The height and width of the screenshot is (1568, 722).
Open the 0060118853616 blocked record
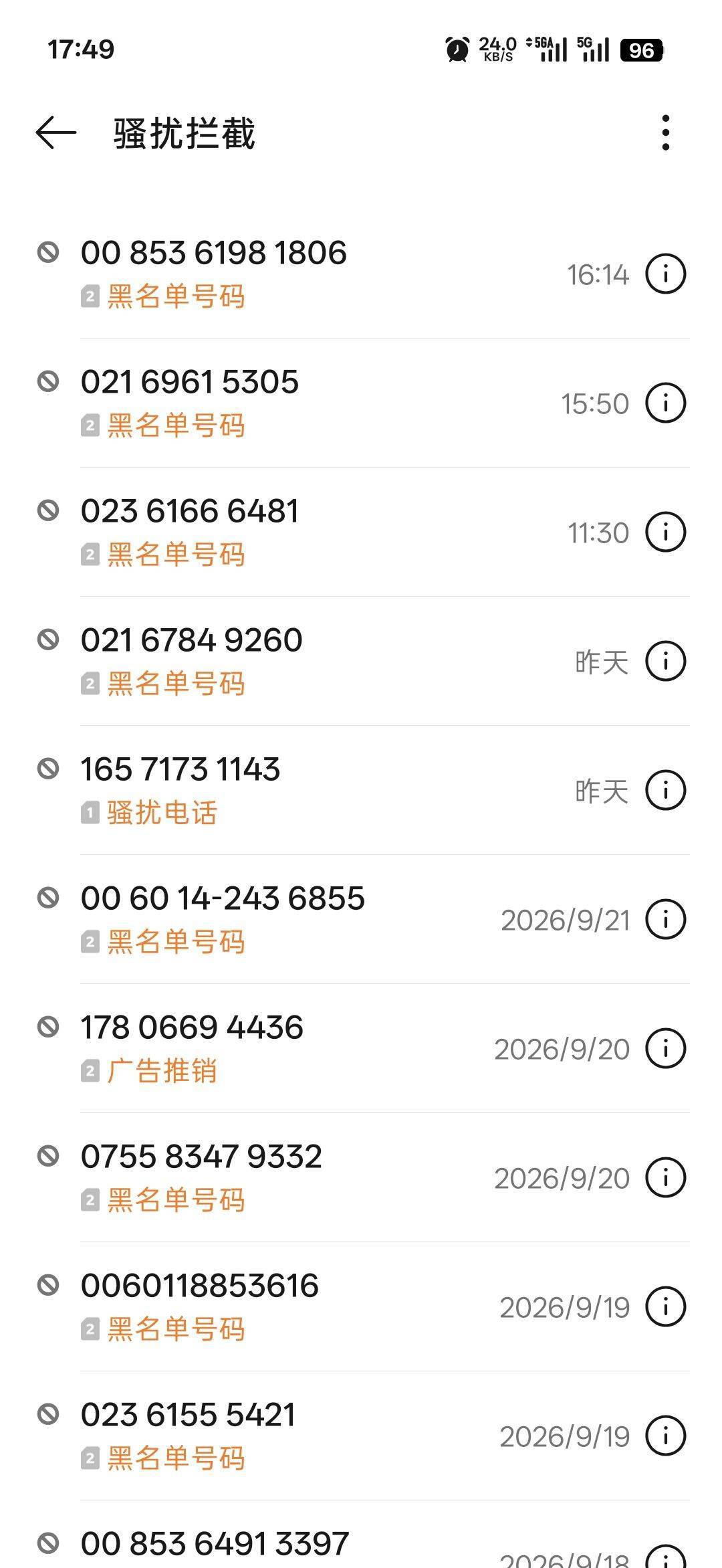(x=361, y=1307)
